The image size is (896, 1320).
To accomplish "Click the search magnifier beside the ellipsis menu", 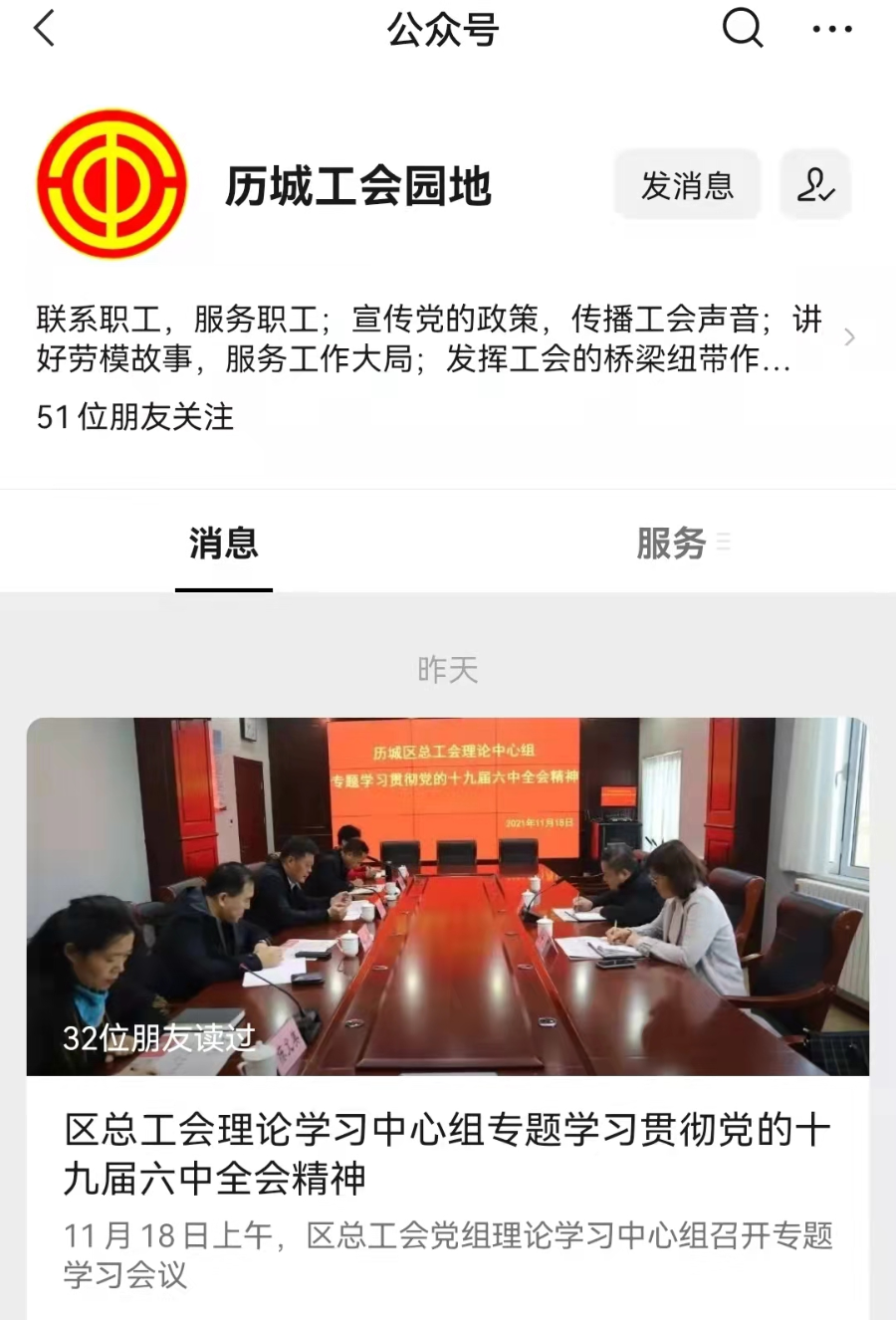I will 741,29.
